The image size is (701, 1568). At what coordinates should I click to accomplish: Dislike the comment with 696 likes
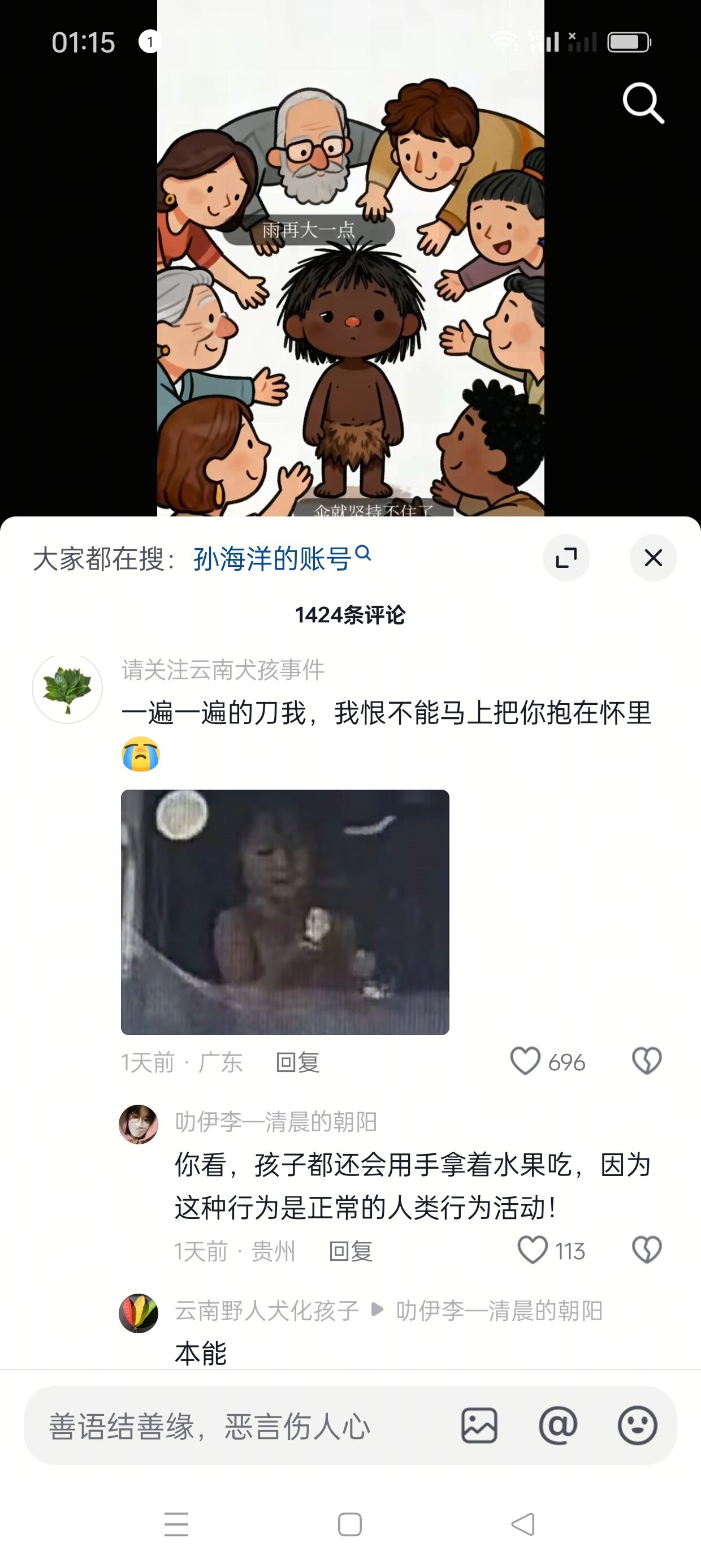point(646,1061)
